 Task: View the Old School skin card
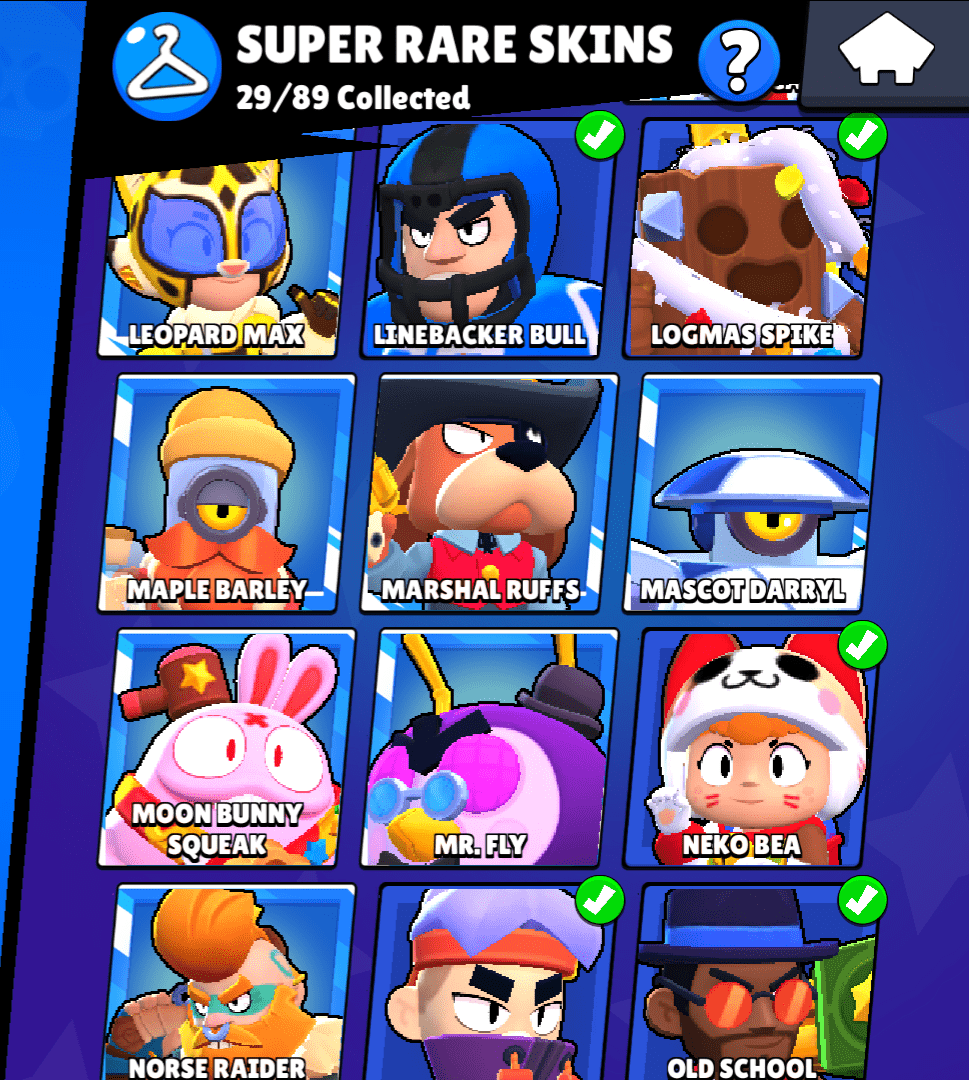(752, 985)
